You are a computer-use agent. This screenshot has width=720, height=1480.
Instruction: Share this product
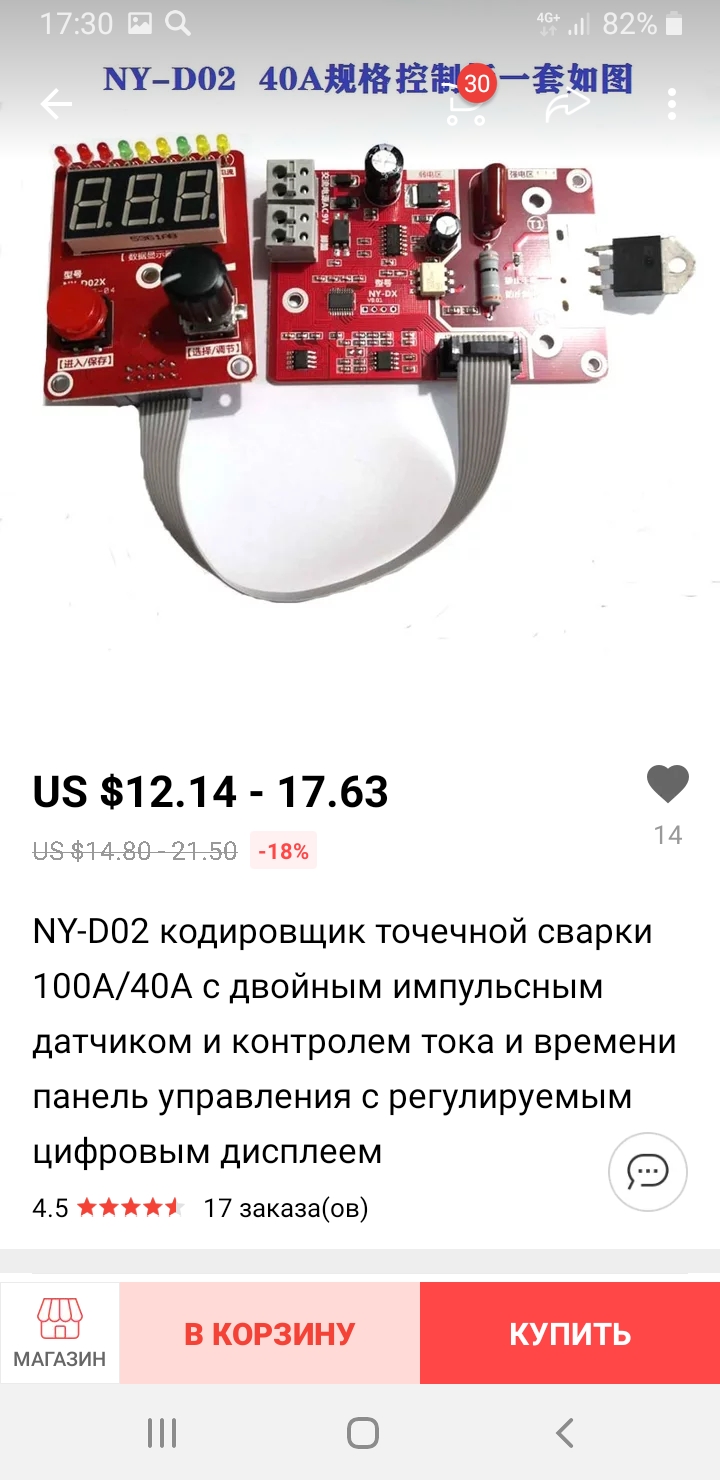point(567,103)
